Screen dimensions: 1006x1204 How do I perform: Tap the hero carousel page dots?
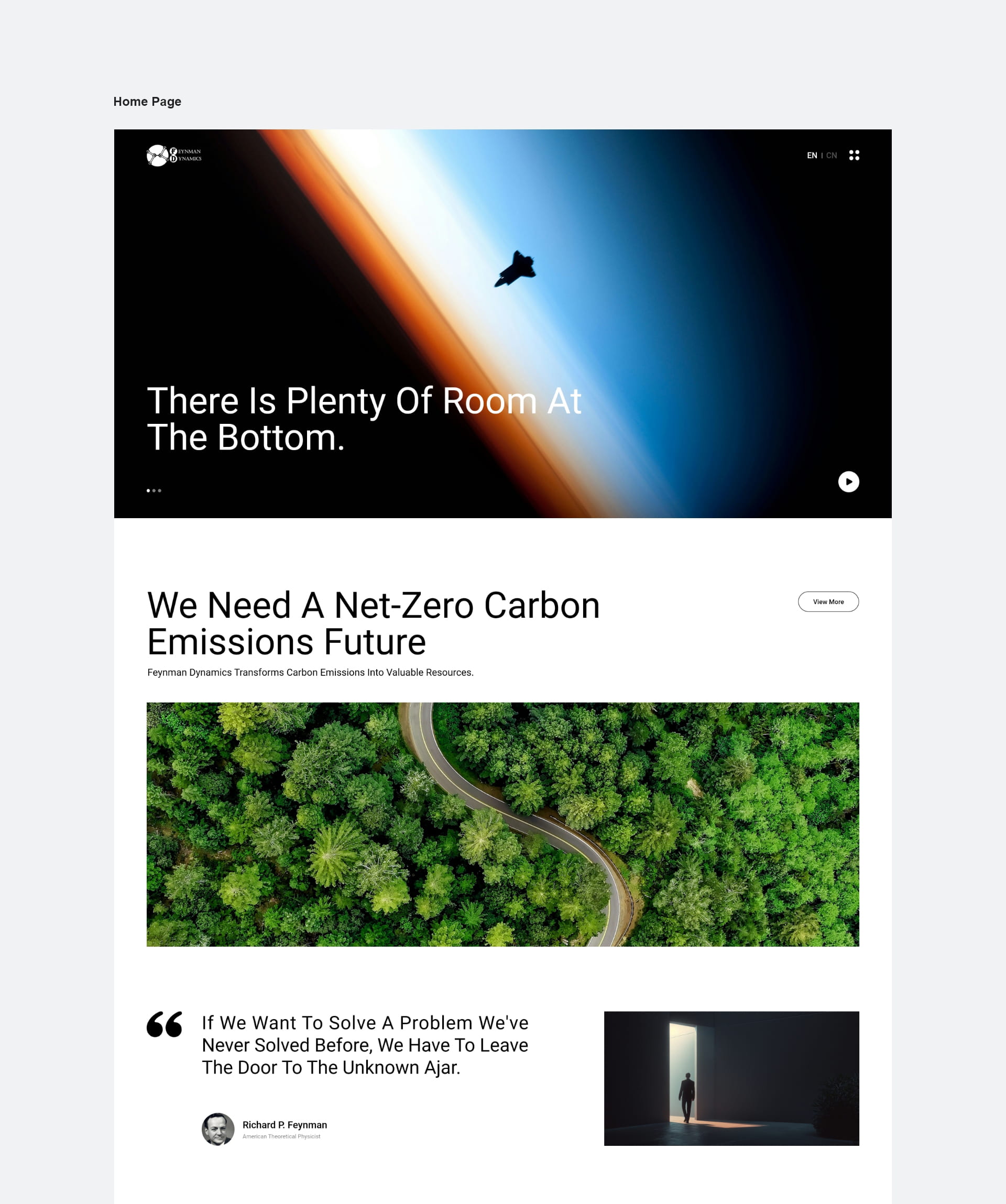(154, 491)
